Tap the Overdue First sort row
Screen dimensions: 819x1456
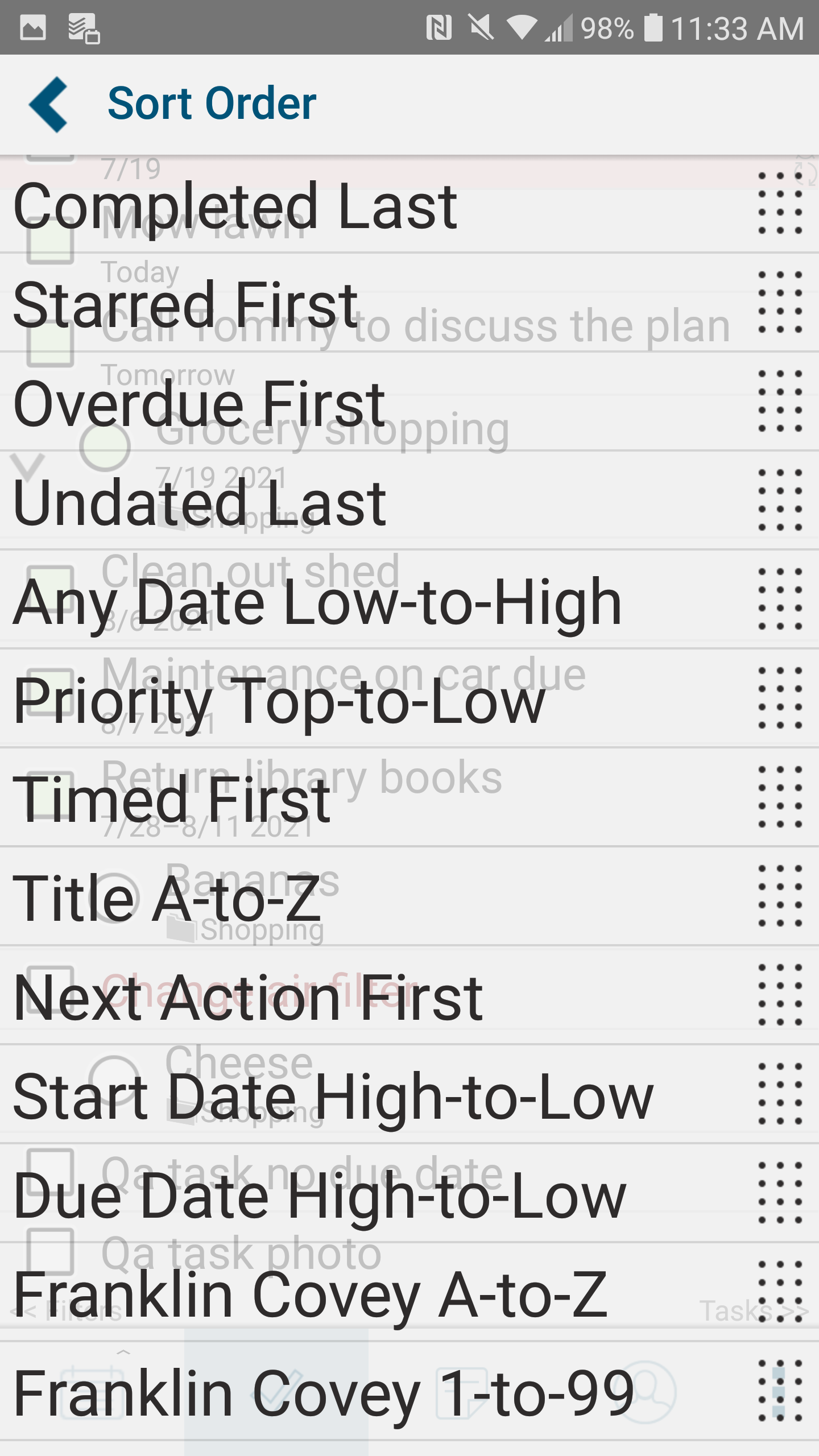pyautogui.click(x=199, y=403)
